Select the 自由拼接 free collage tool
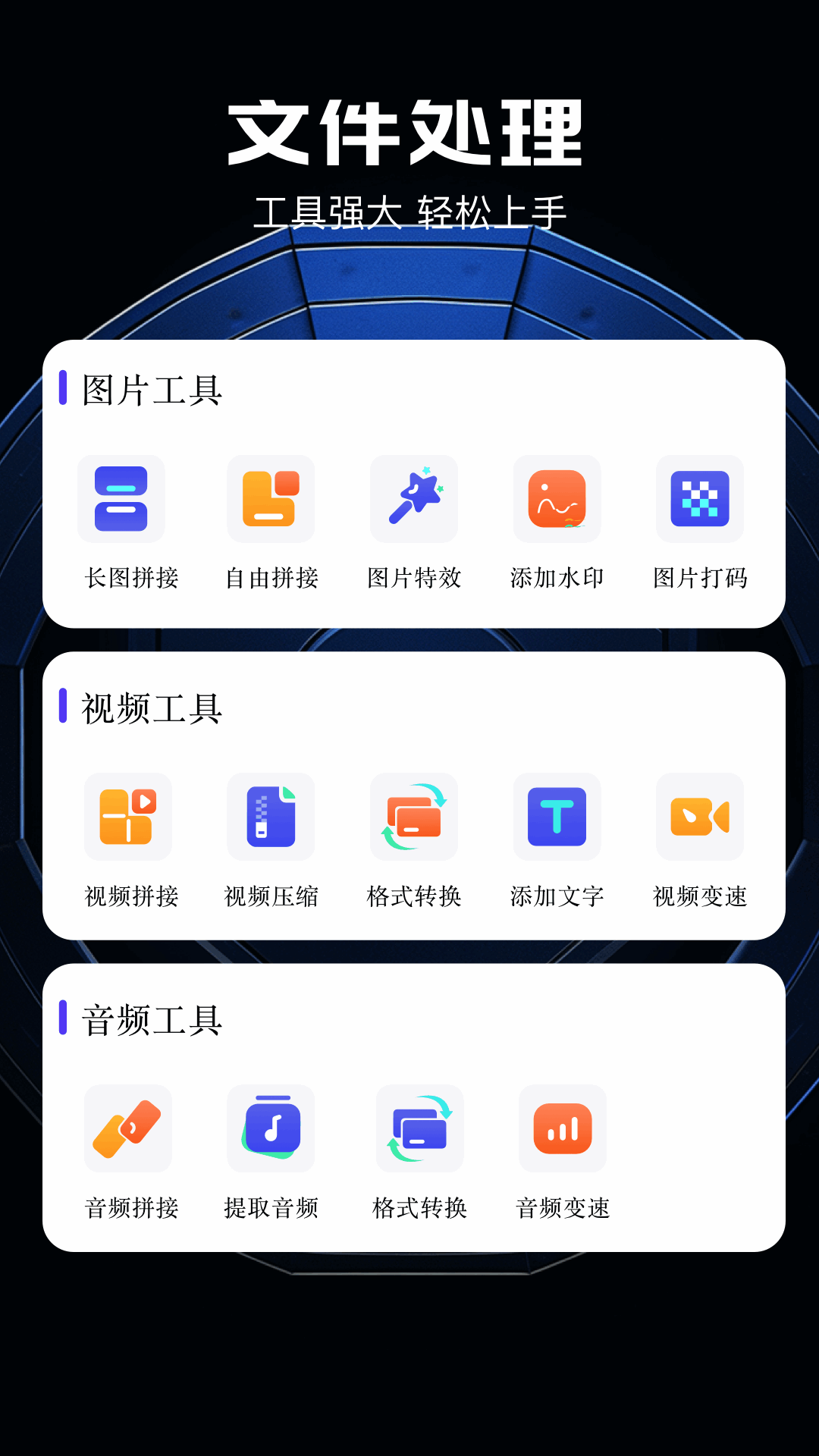 (271, 499)
